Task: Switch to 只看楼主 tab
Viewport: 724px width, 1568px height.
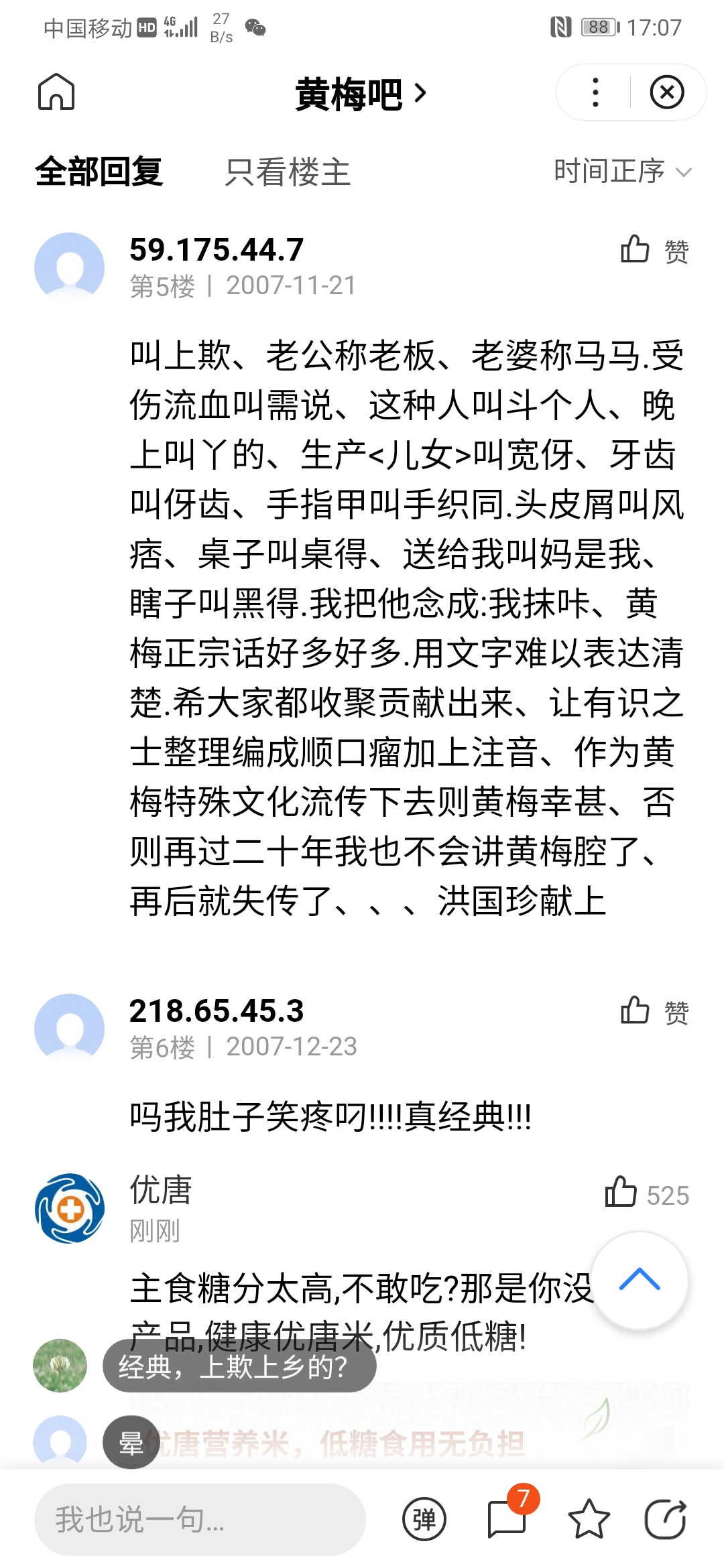Action: [288, 172]
